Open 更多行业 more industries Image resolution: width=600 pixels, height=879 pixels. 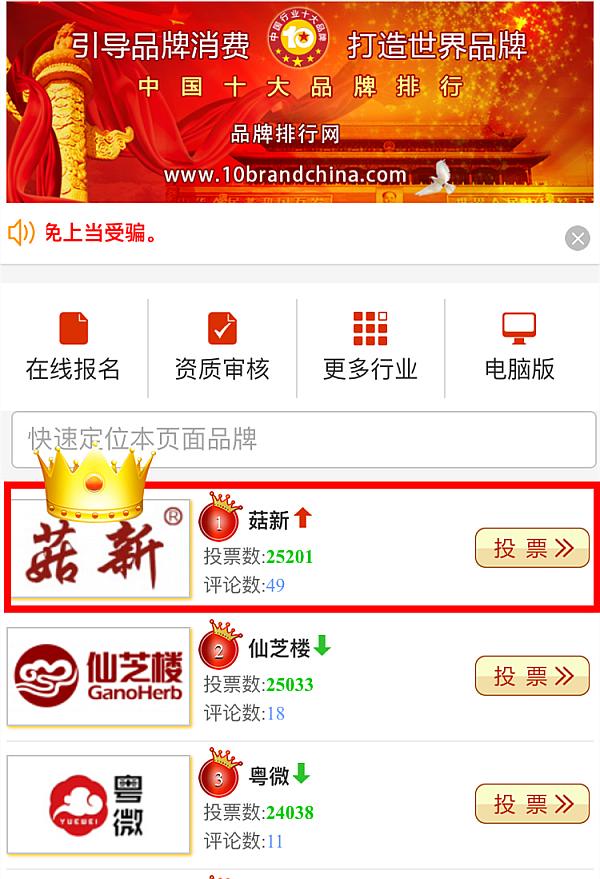(370, 347)
